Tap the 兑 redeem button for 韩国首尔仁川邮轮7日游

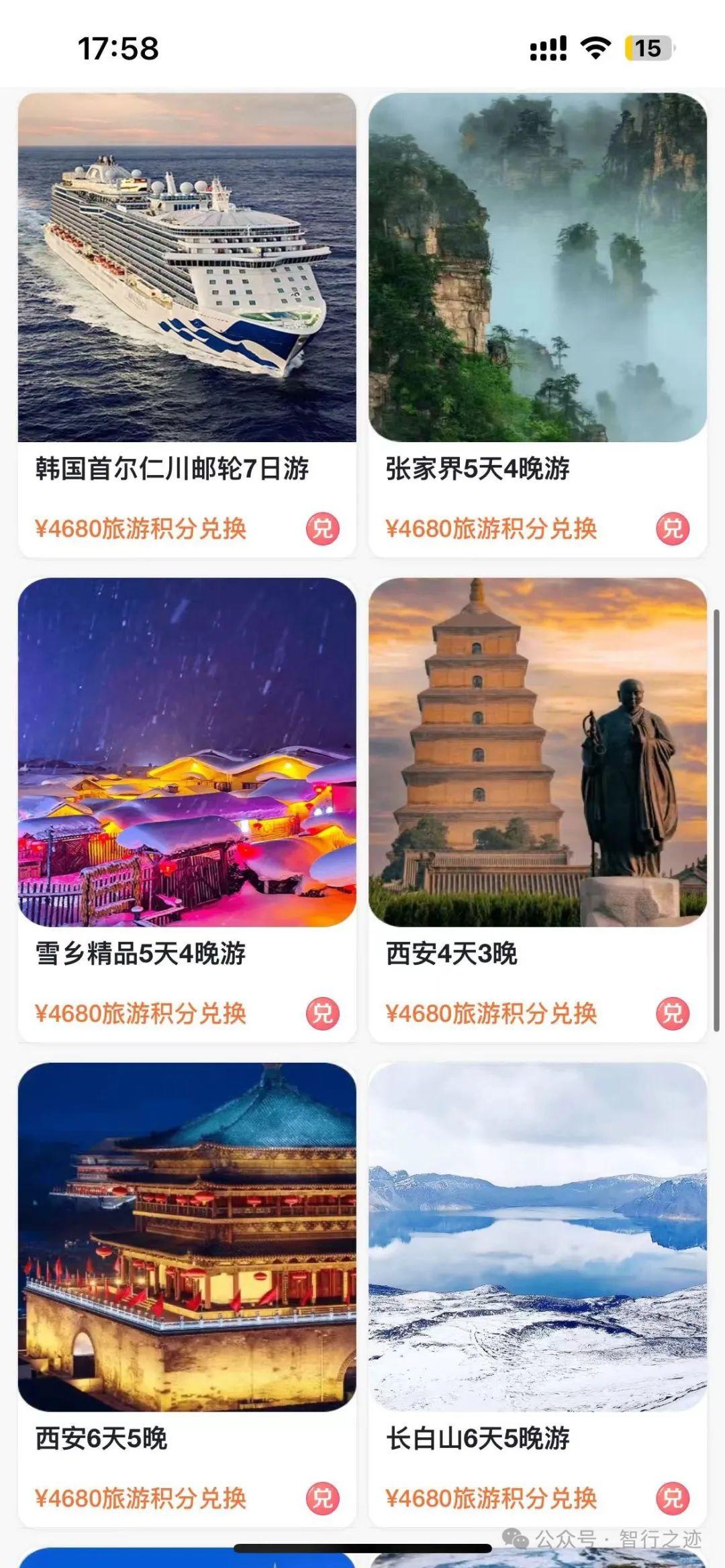(323, 529)
